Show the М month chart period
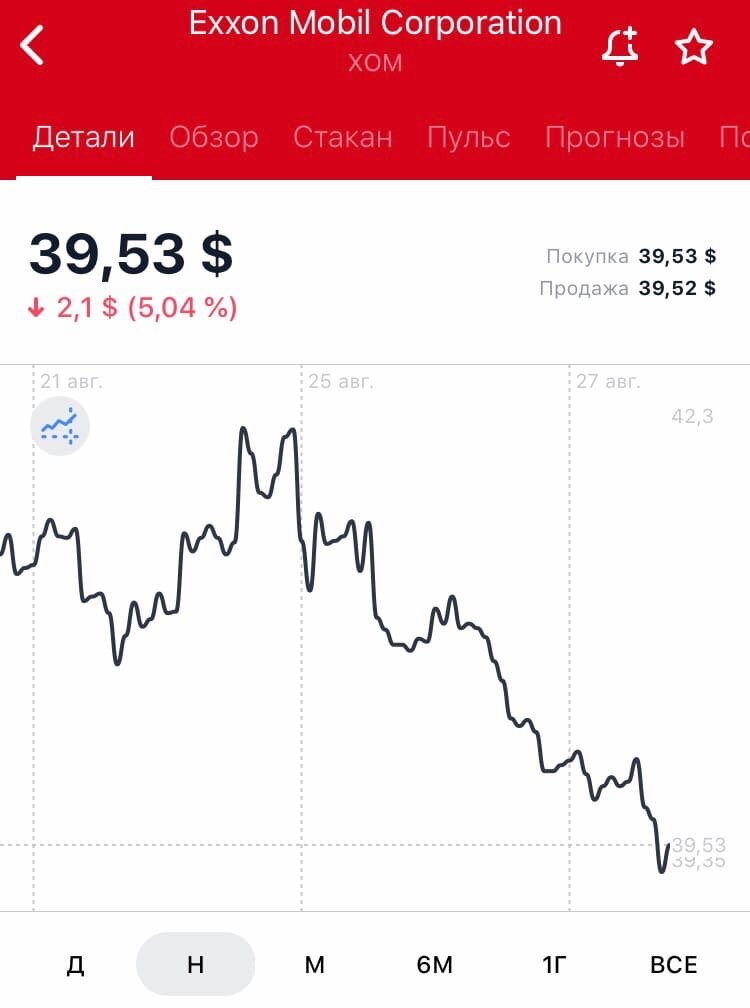Viewport: 750px width, 1008px height. pos(315,965)
